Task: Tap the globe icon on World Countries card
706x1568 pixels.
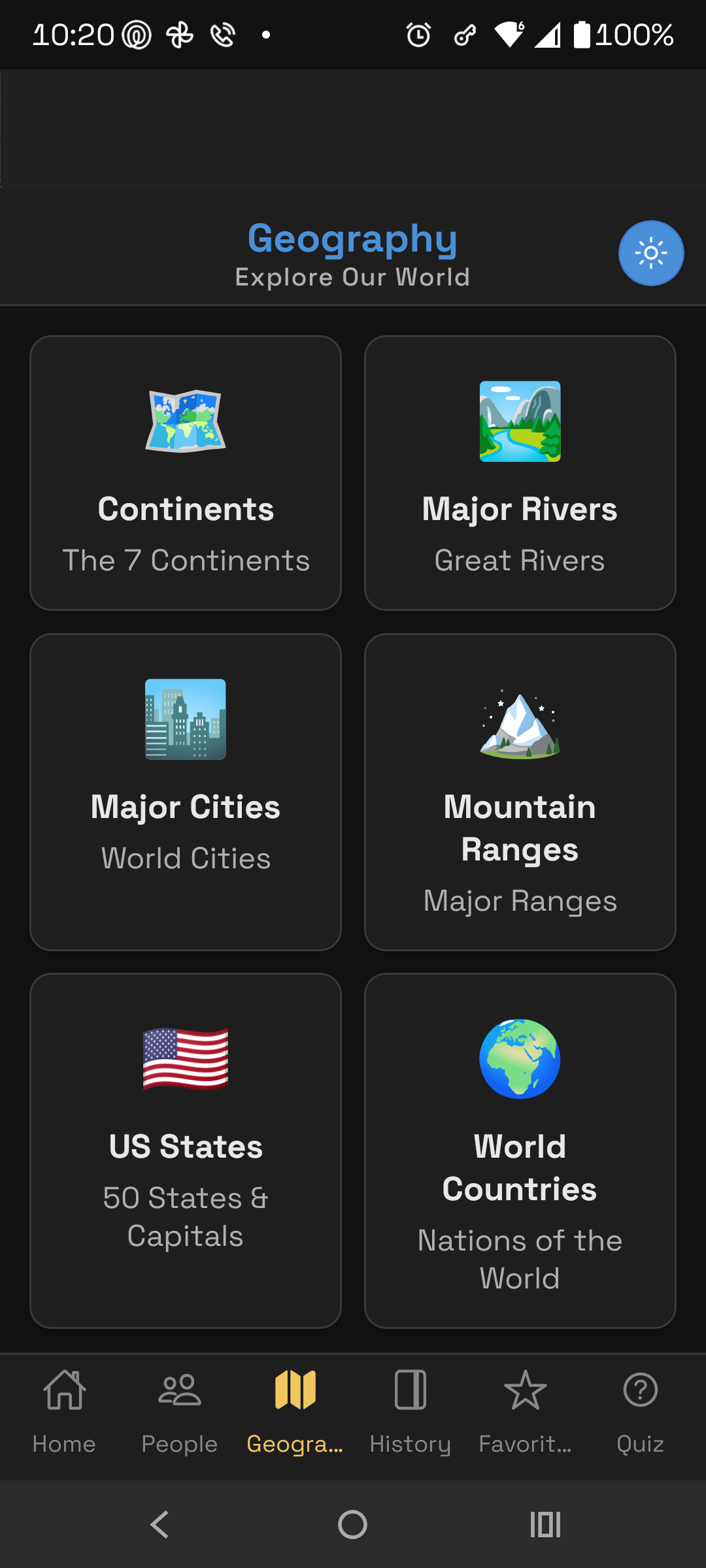Action: 519,1058
